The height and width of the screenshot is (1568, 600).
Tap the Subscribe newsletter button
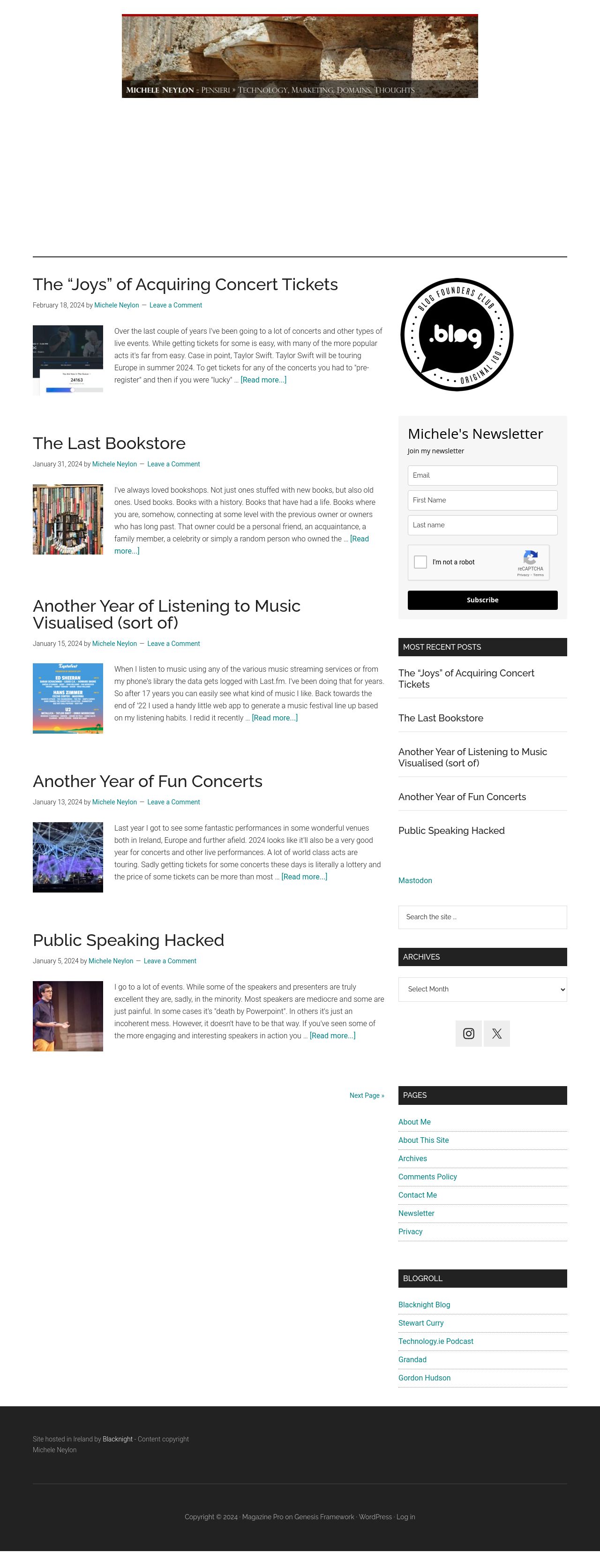(482, 600)
